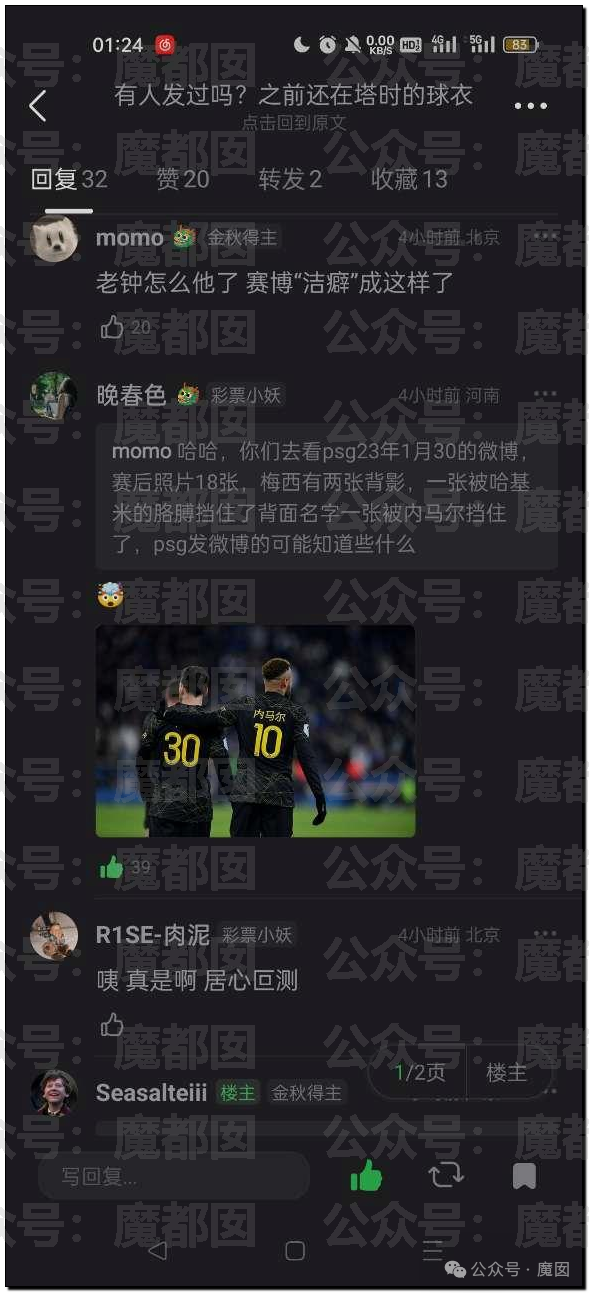This screenshot has height=1293, width=589.
Task: Go back using the top-left arrow
Action: coord(38,105)
